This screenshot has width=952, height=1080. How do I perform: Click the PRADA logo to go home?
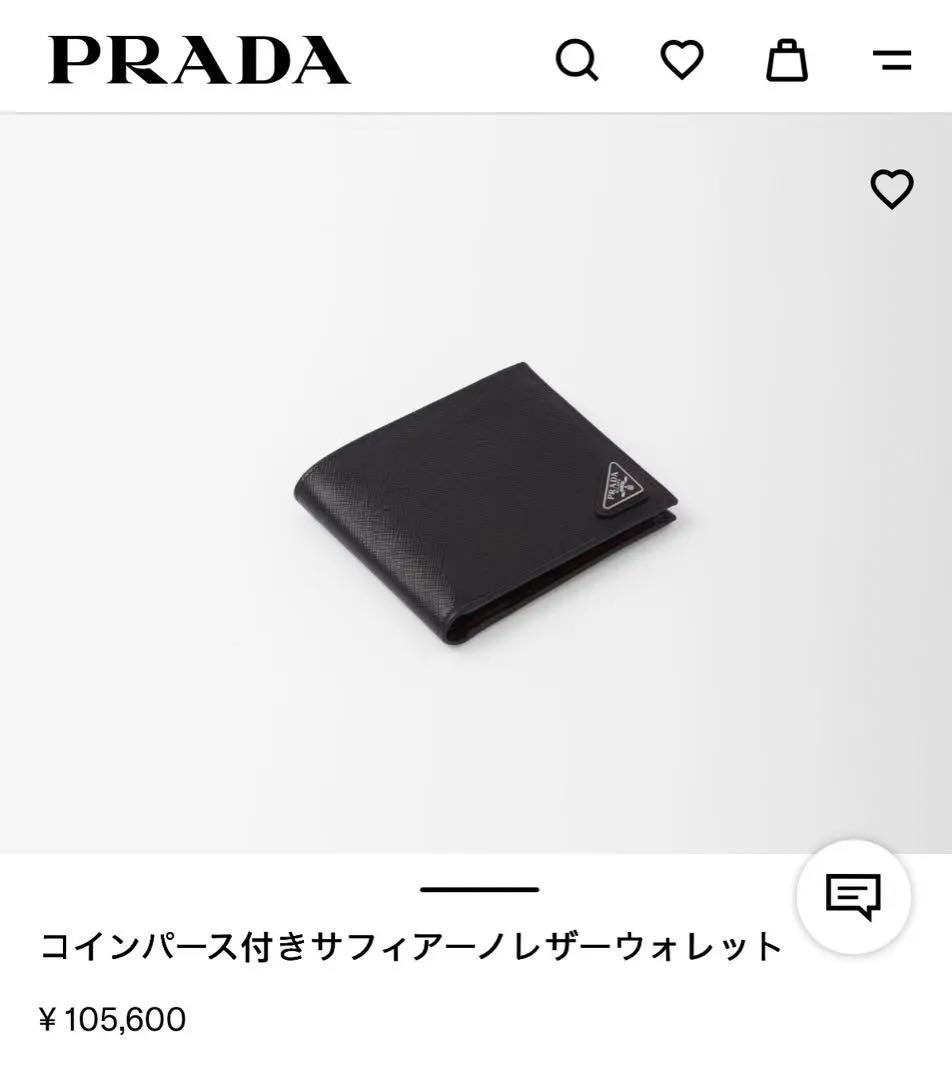[196, 60]
